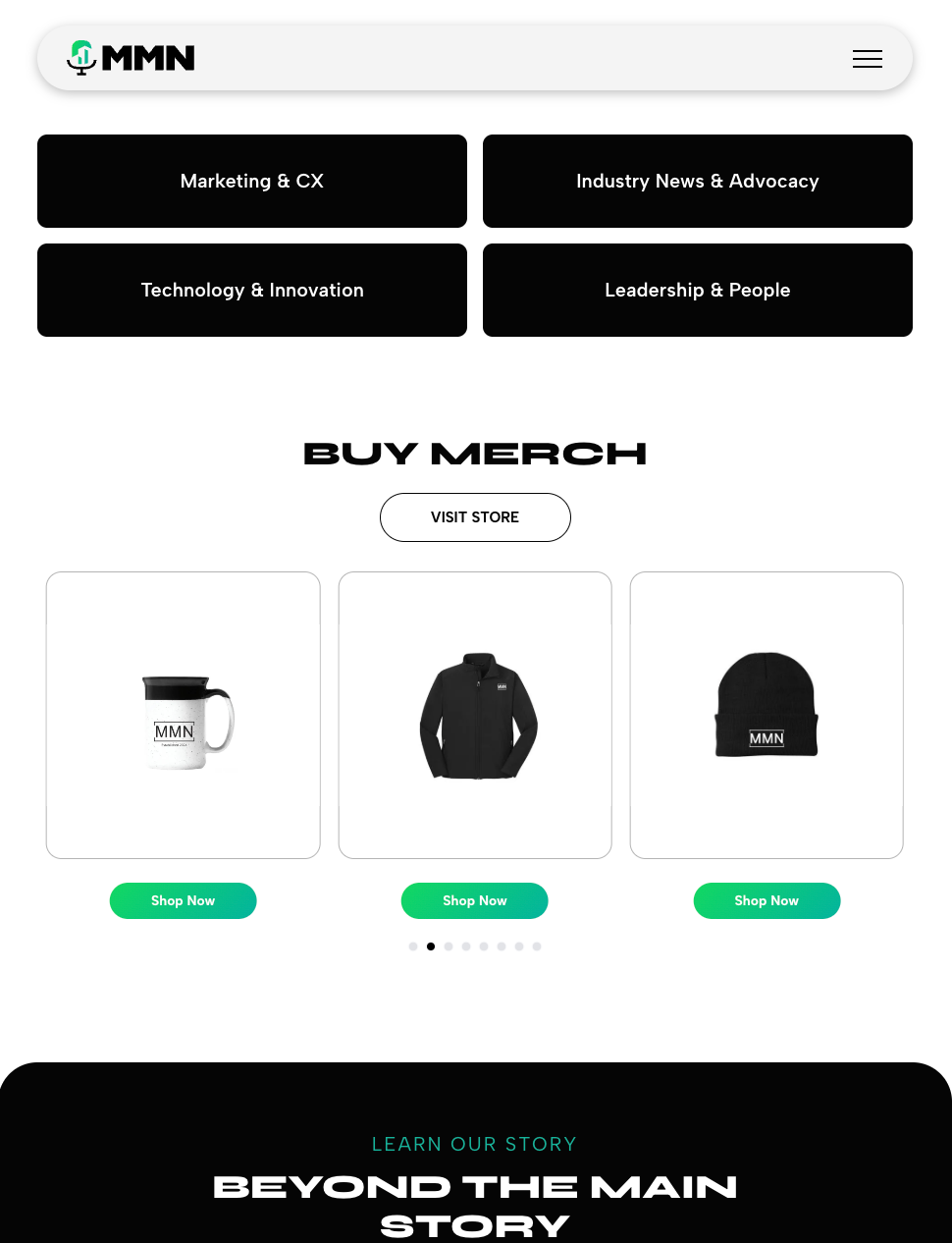Screen dimensions: 952x1243
Task: Shop Now for the beanie
Action: [767, 900]
